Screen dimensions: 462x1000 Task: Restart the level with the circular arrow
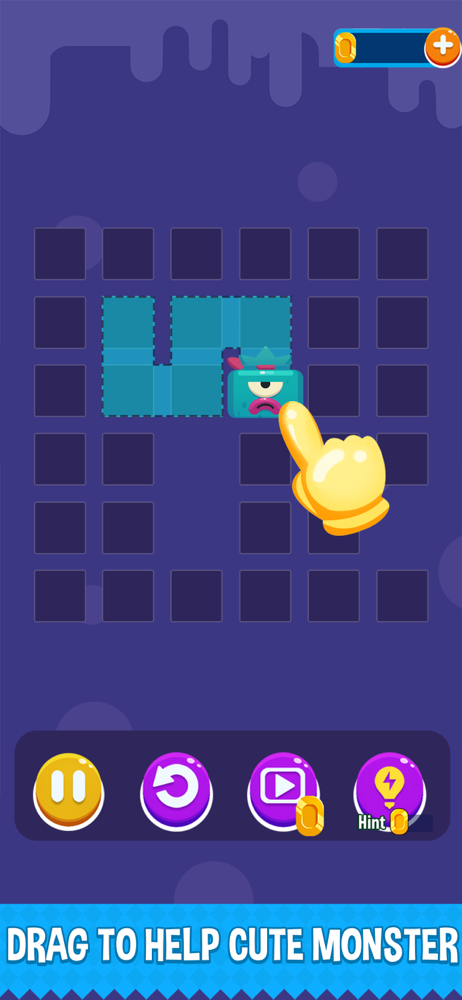(x=176, y=790)
